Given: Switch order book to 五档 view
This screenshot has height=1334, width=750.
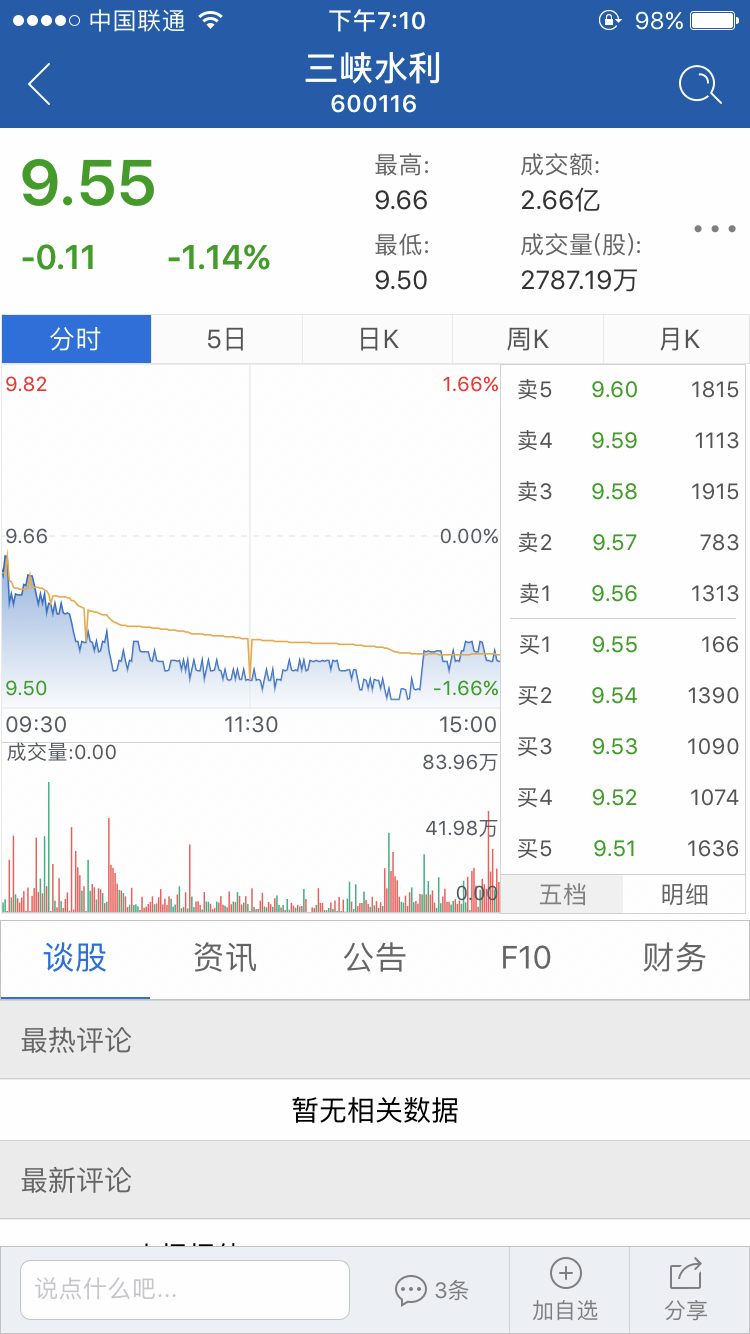Looking at the screenshot, I should click(x=562, y=894).
